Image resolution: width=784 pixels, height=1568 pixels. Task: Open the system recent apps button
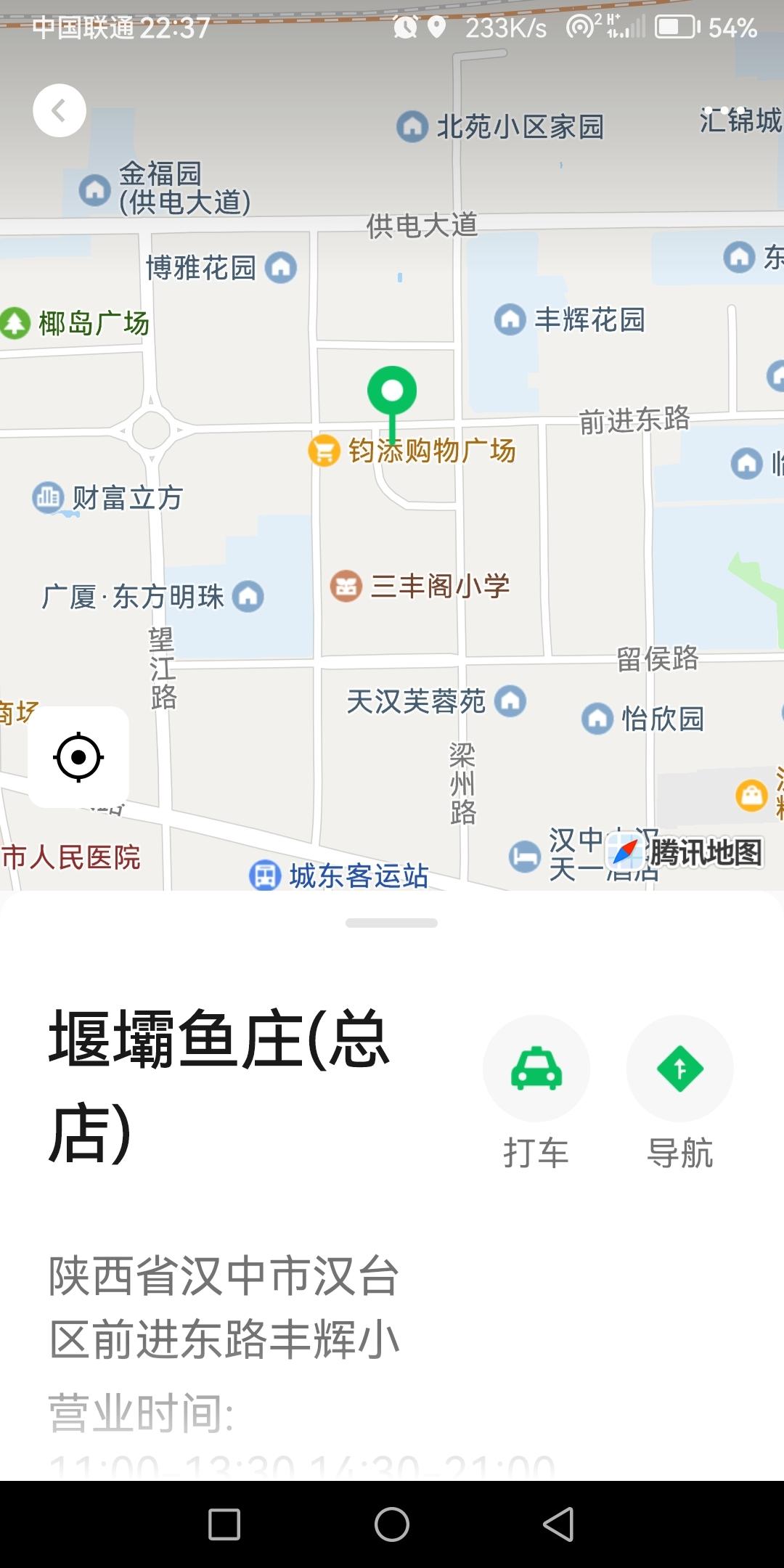pos(224,1524)
